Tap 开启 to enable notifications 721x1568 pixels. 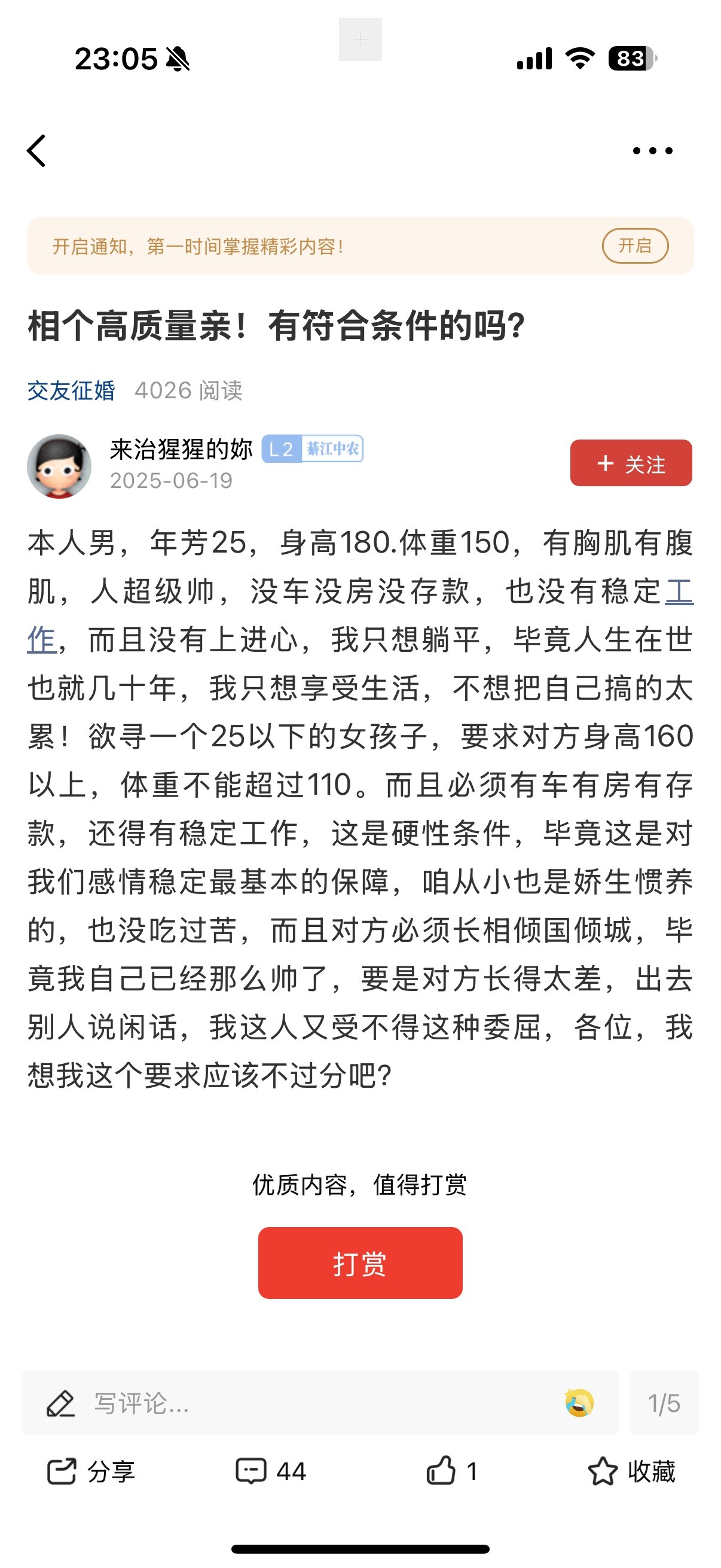[x=634, y=246]
